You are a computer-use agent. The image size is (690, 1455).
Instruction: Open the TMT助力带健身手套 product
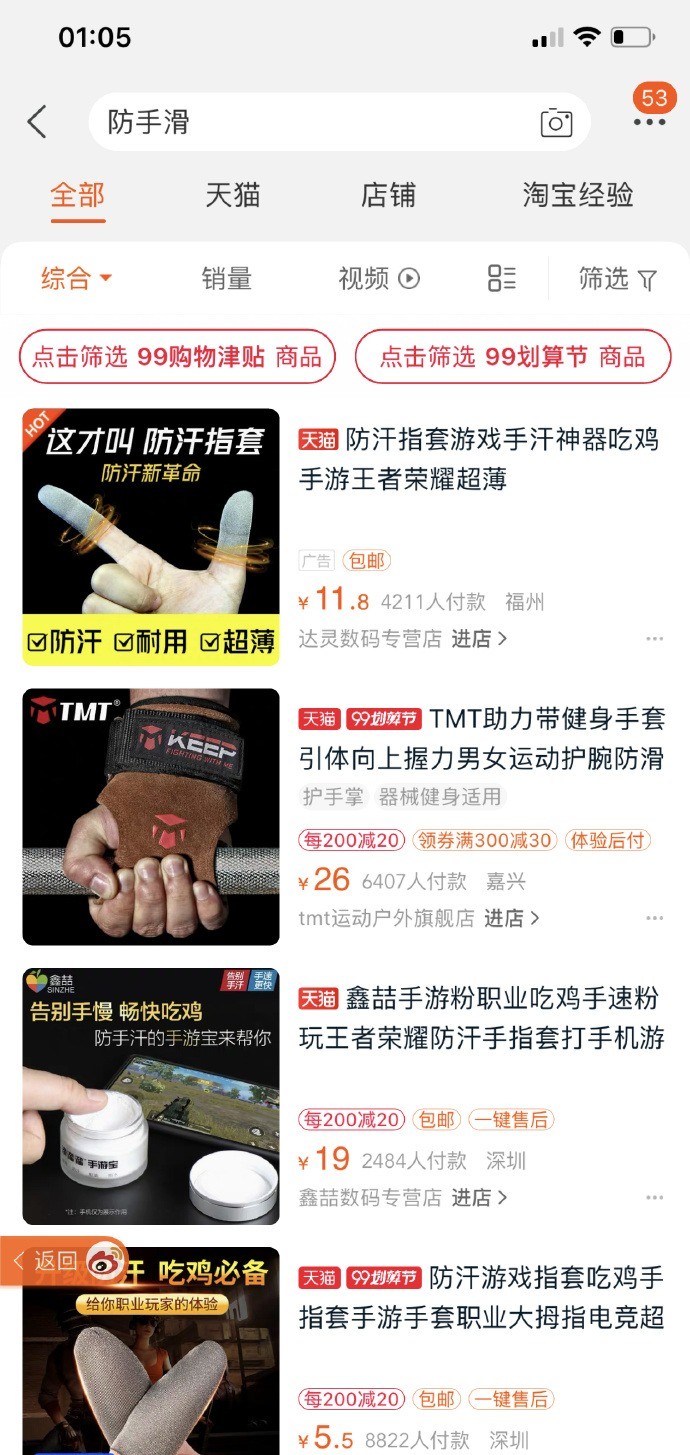click(x=480, y=738)
